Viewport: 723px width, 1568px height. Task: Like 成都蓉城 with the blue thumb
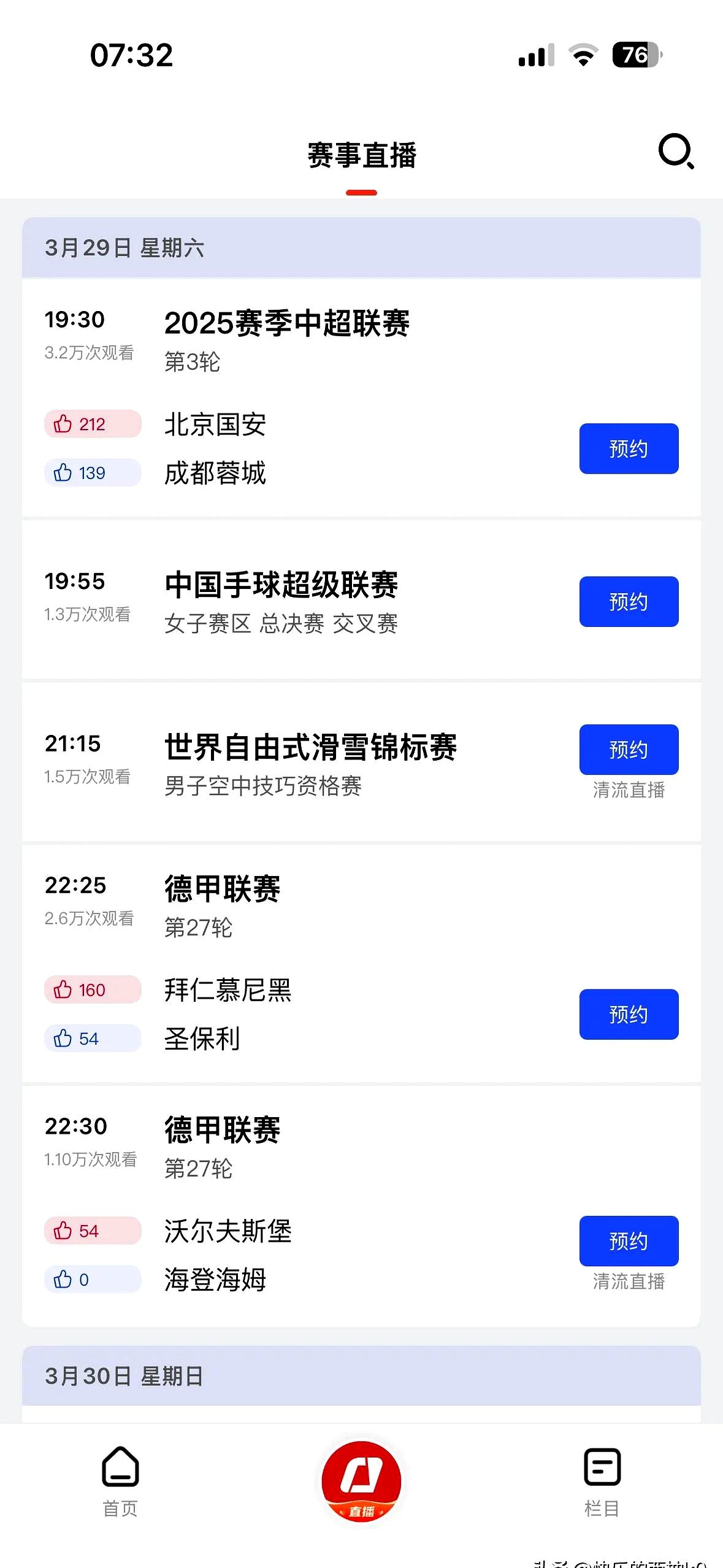92,473
